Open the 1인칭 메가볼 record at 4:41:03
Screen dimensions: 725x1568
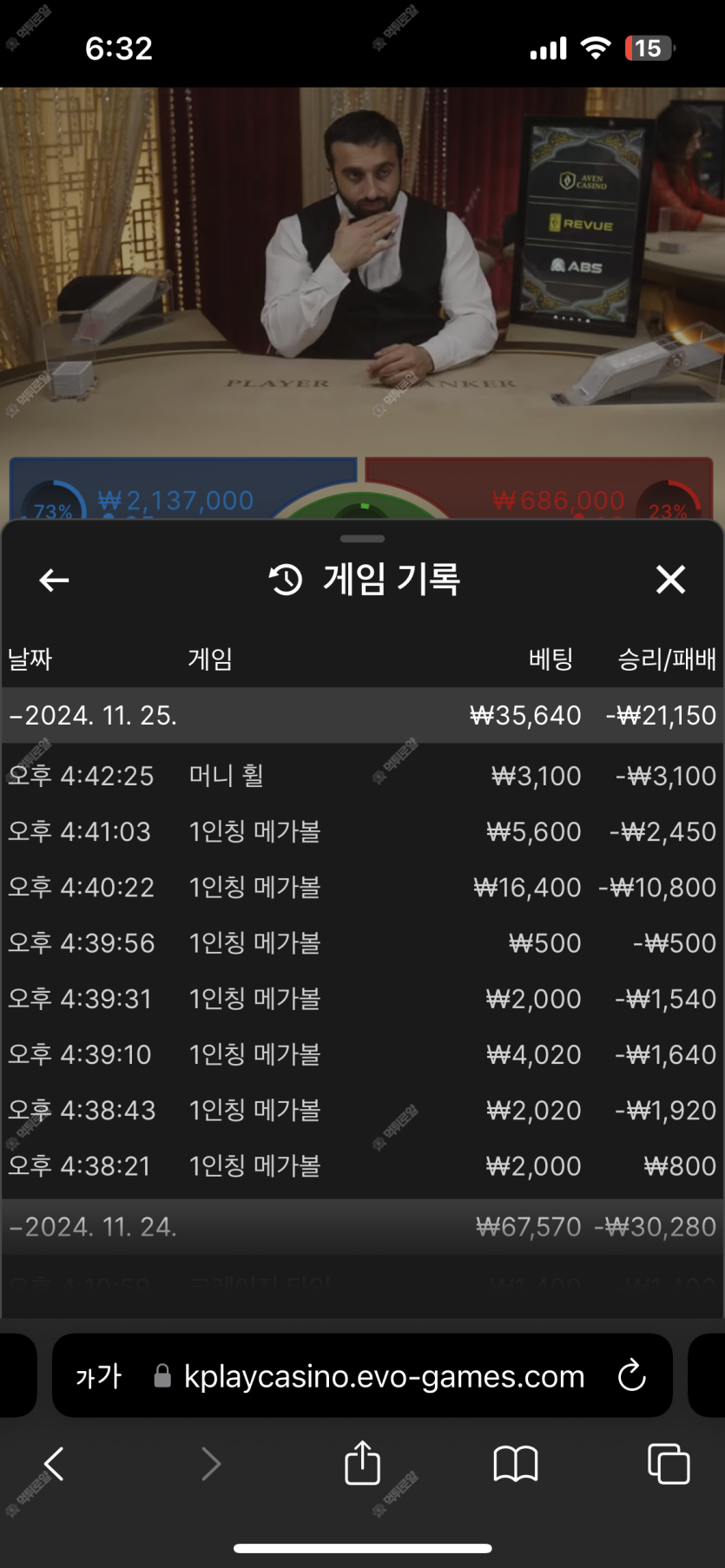[x=362, y=831]
